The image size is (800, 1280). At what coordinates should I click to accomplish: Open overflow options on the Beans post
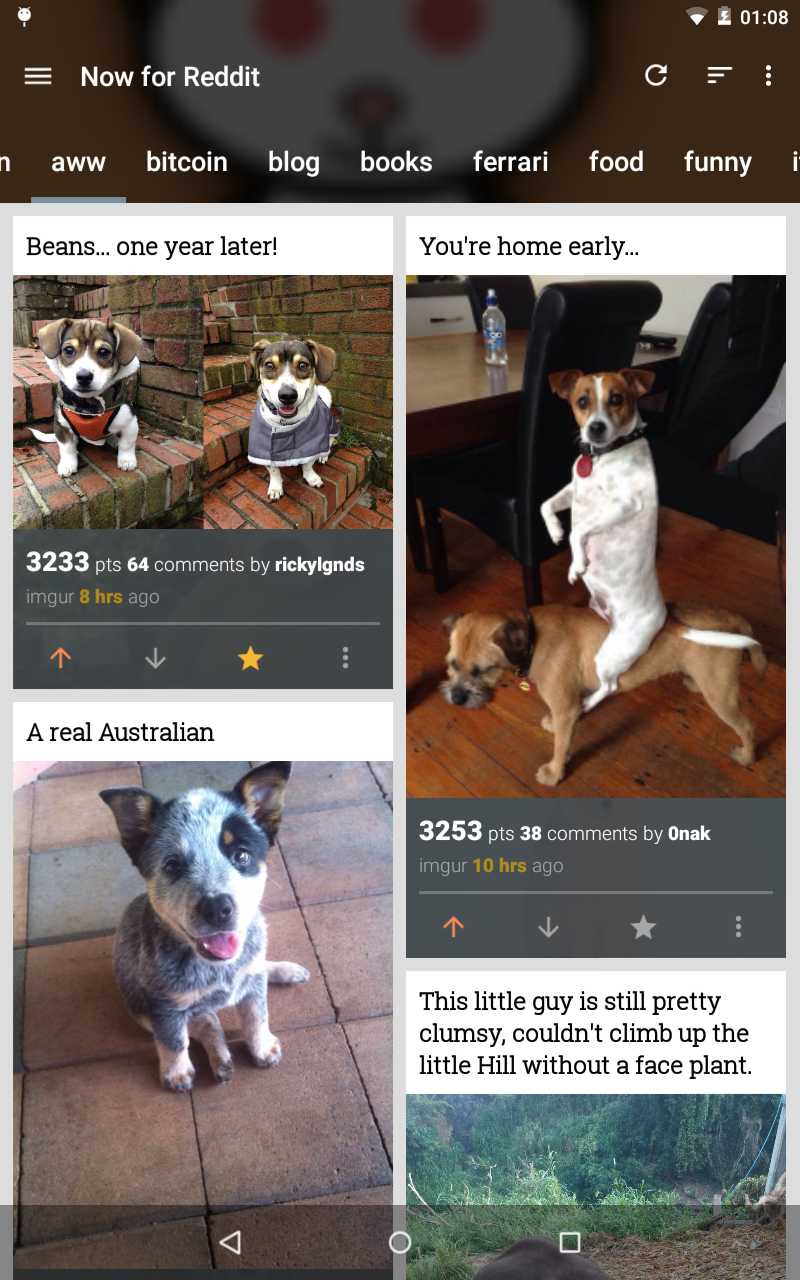pos(345,657)
